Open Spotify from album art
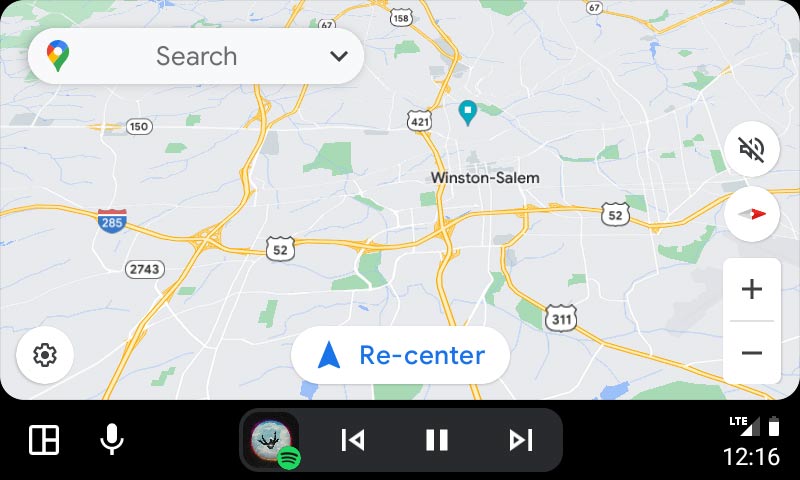Image resolution: width=800 pixels, height=480 pixels. click(271, 440)
